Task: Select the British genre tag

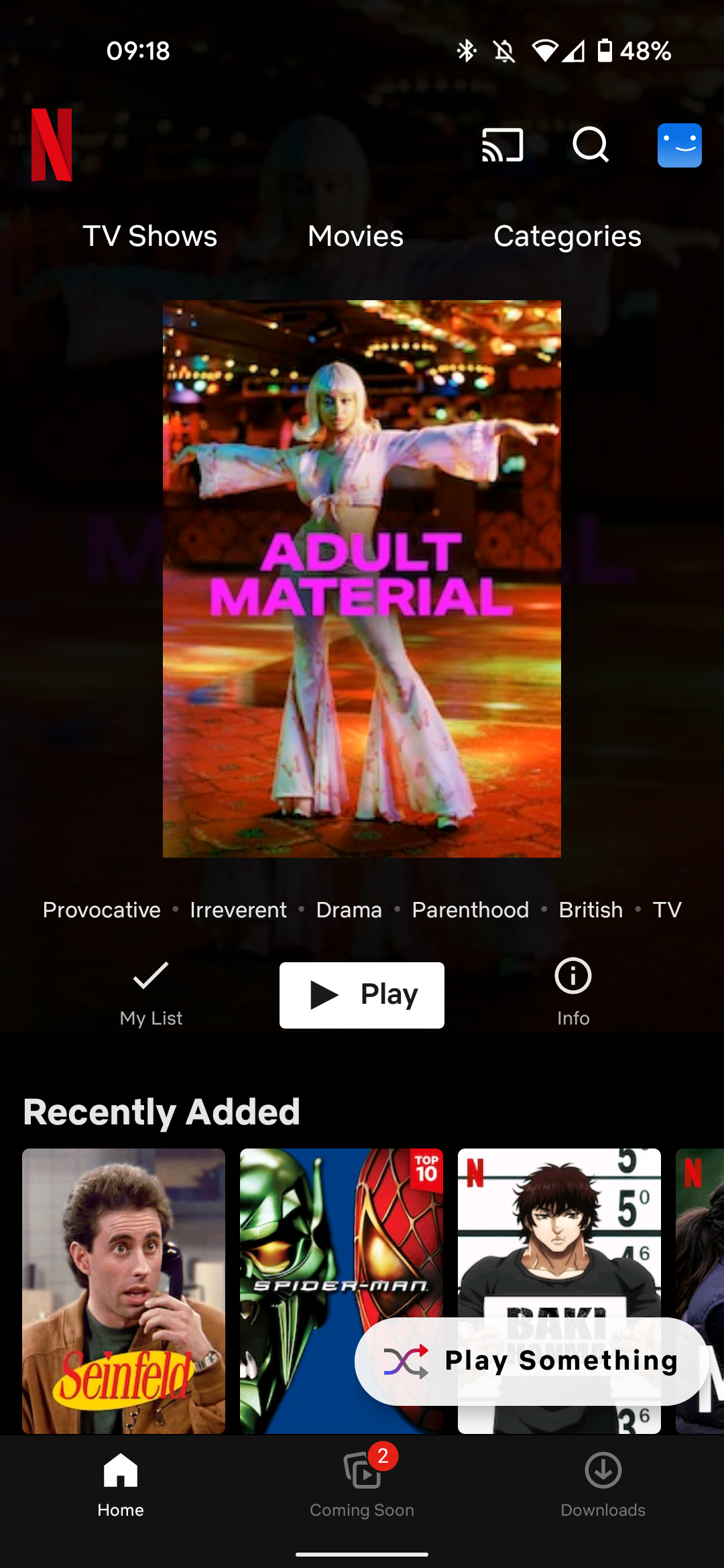Action: click(590, 909)
